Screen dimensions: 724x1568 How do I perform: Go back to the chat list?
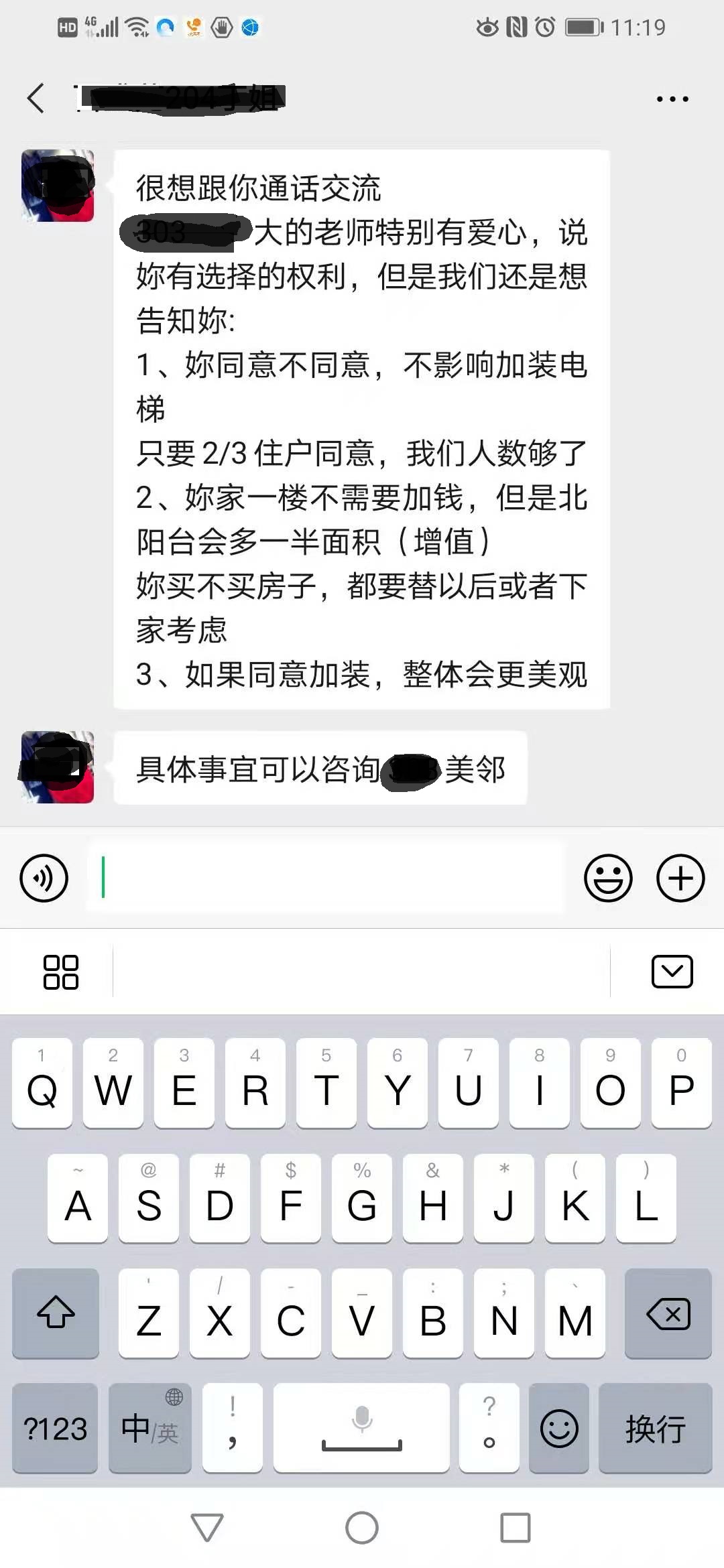point(36,99)
